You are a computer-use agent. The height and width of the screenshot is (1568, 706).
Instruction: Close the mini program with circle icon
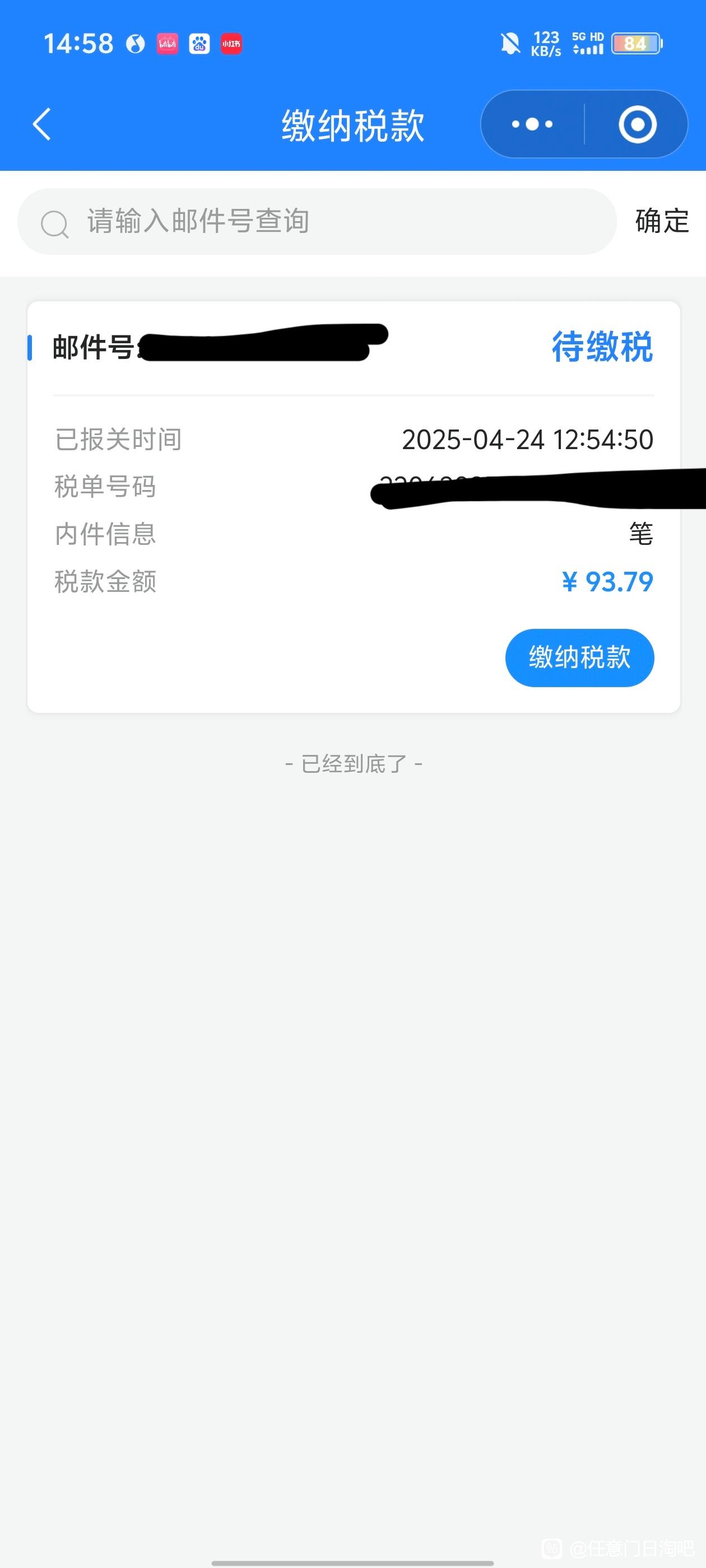637,125
